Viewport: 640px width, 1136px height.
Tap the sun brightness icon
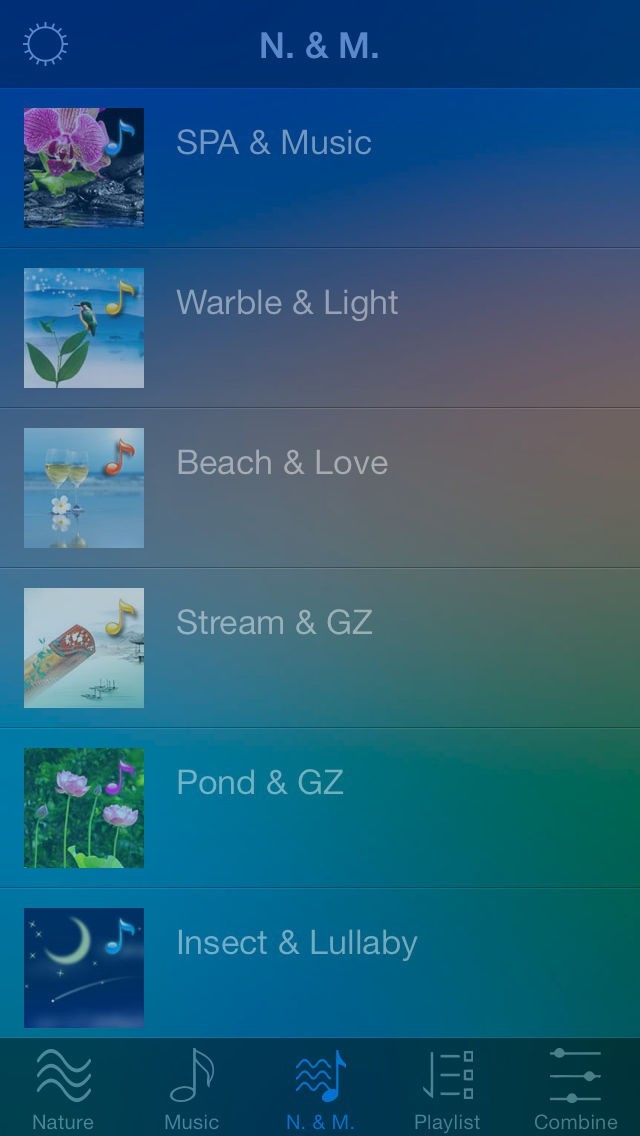click(x=45, y=45)
